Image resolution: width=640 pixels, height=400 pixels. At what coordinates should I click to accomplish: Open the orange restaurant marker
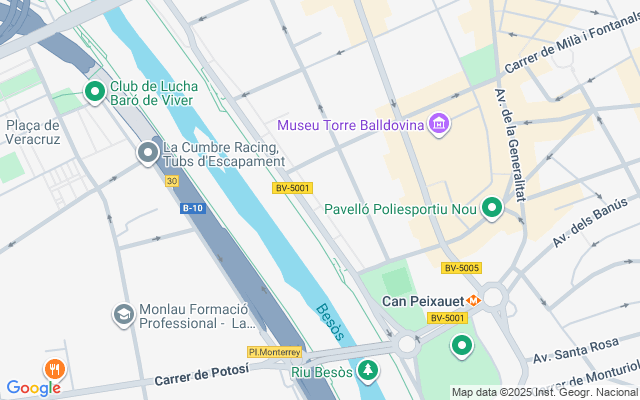(54, 368)
